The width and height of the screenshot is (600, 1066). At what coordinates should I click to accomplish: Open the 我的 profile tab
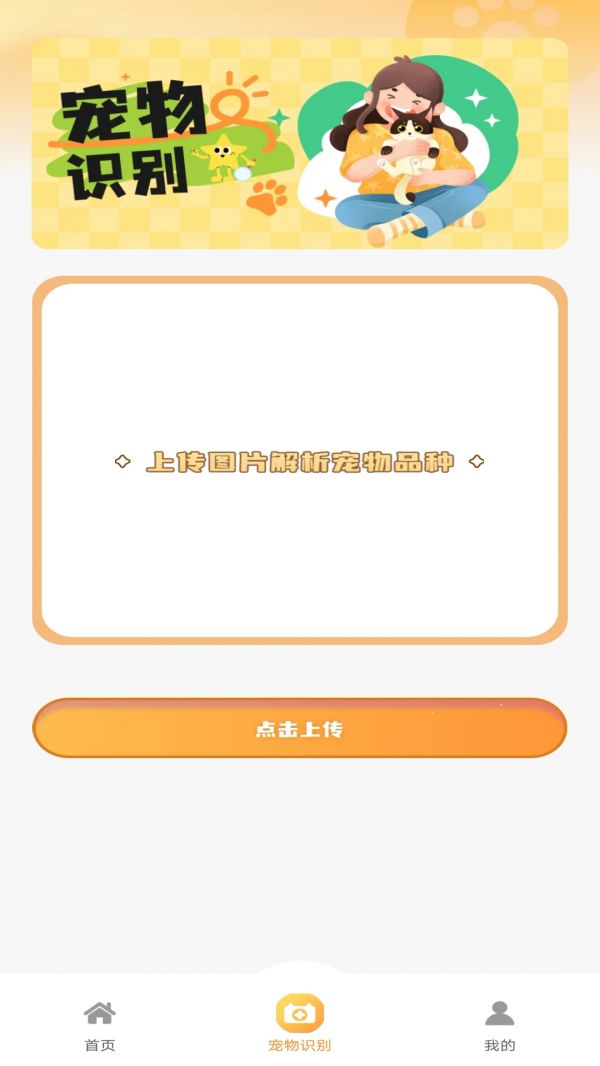(x=499, y=1027)
